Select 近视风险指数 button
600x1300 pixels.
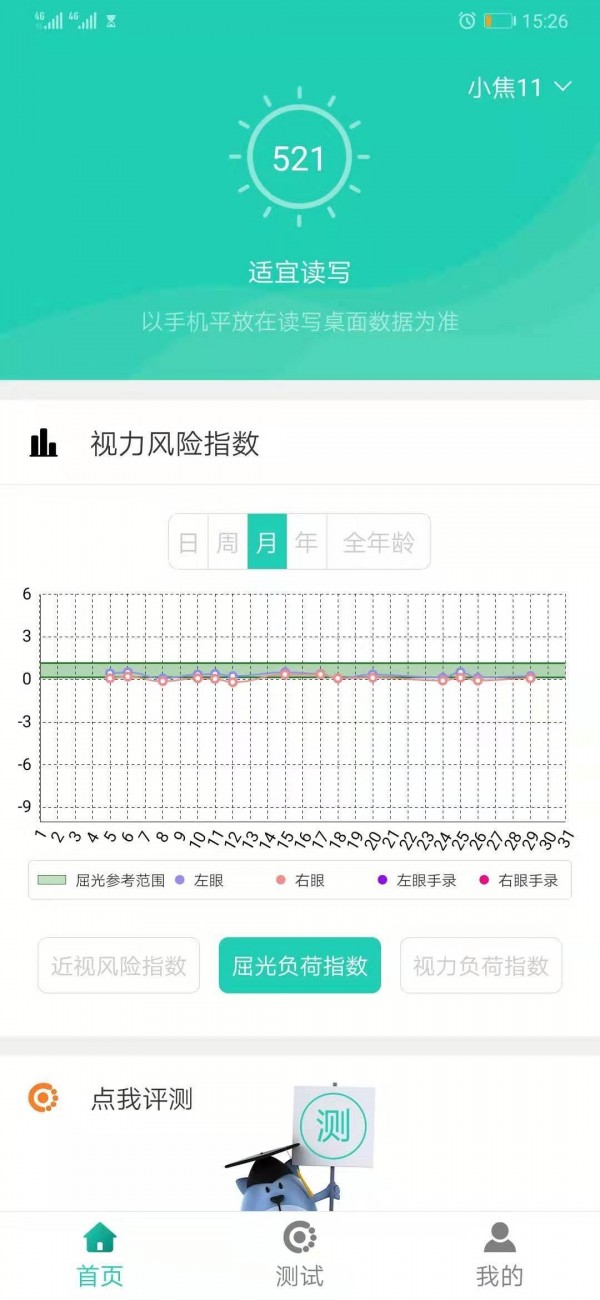click(119, 965)
